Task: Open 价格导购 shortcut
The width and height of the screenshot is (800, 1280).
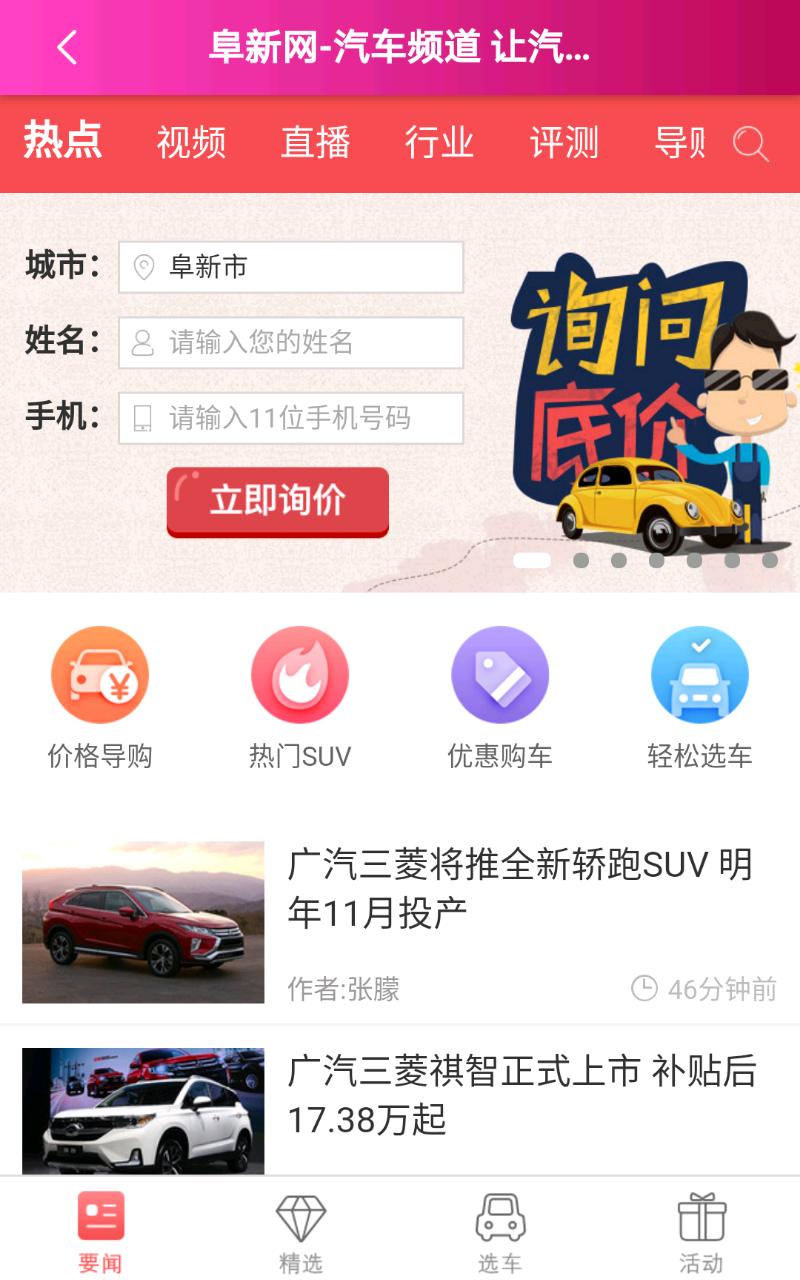Action: 100,697
